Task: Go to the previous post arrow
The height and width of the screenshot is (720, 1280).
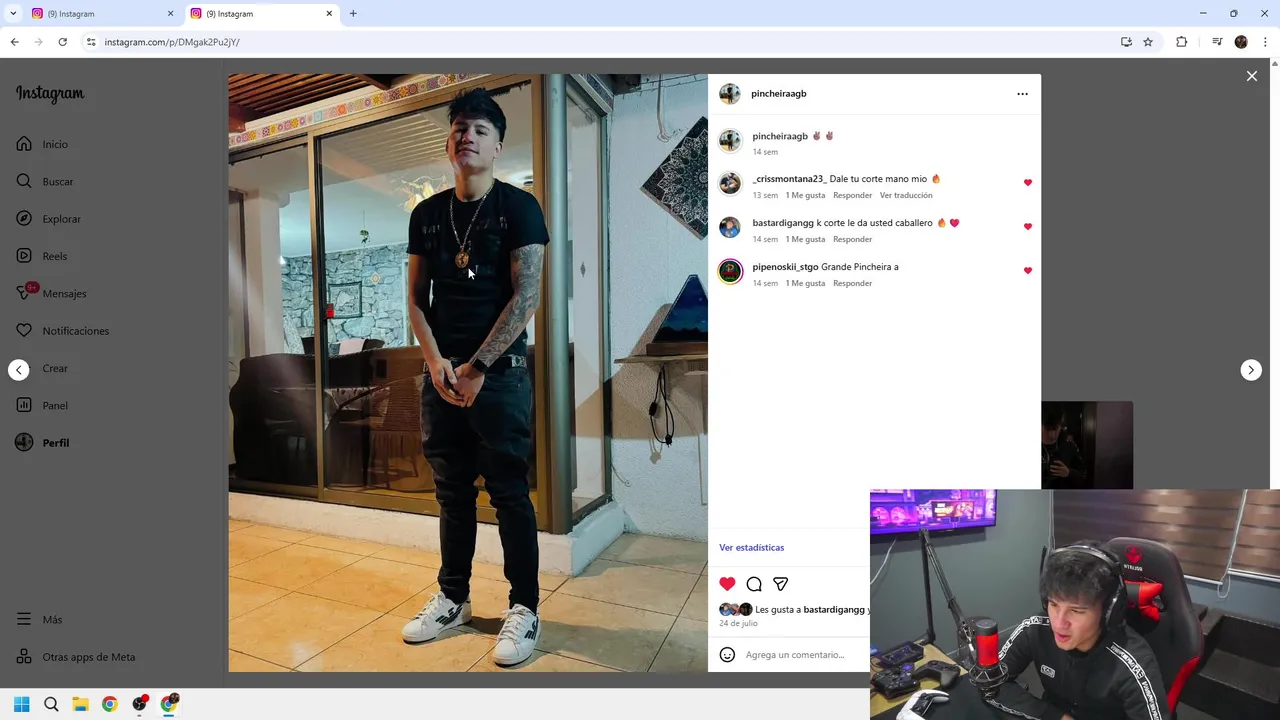Action: point(19,370)
